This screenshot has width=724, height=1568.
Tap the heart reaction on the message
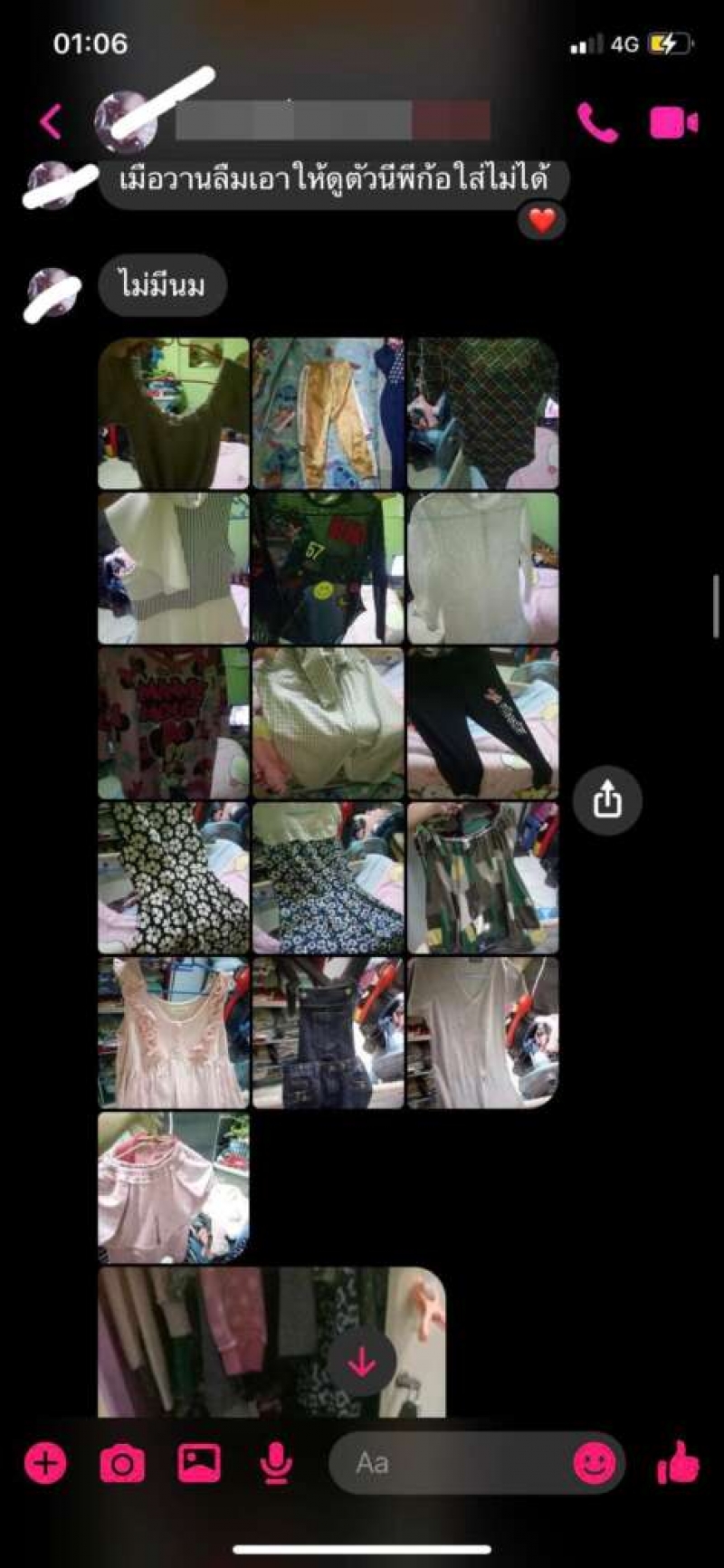click(542, 220)
